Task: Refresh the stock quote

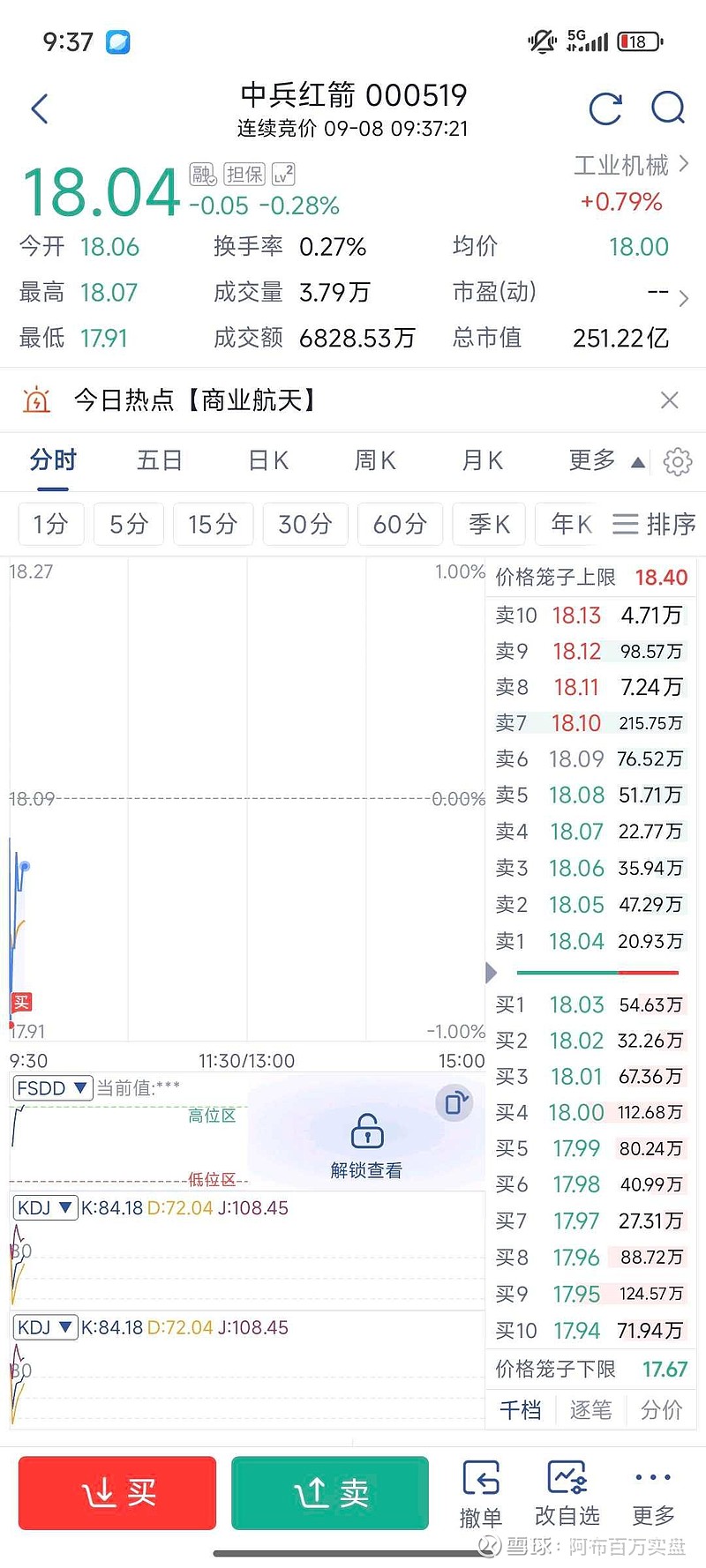Action: tap(605, 108)
